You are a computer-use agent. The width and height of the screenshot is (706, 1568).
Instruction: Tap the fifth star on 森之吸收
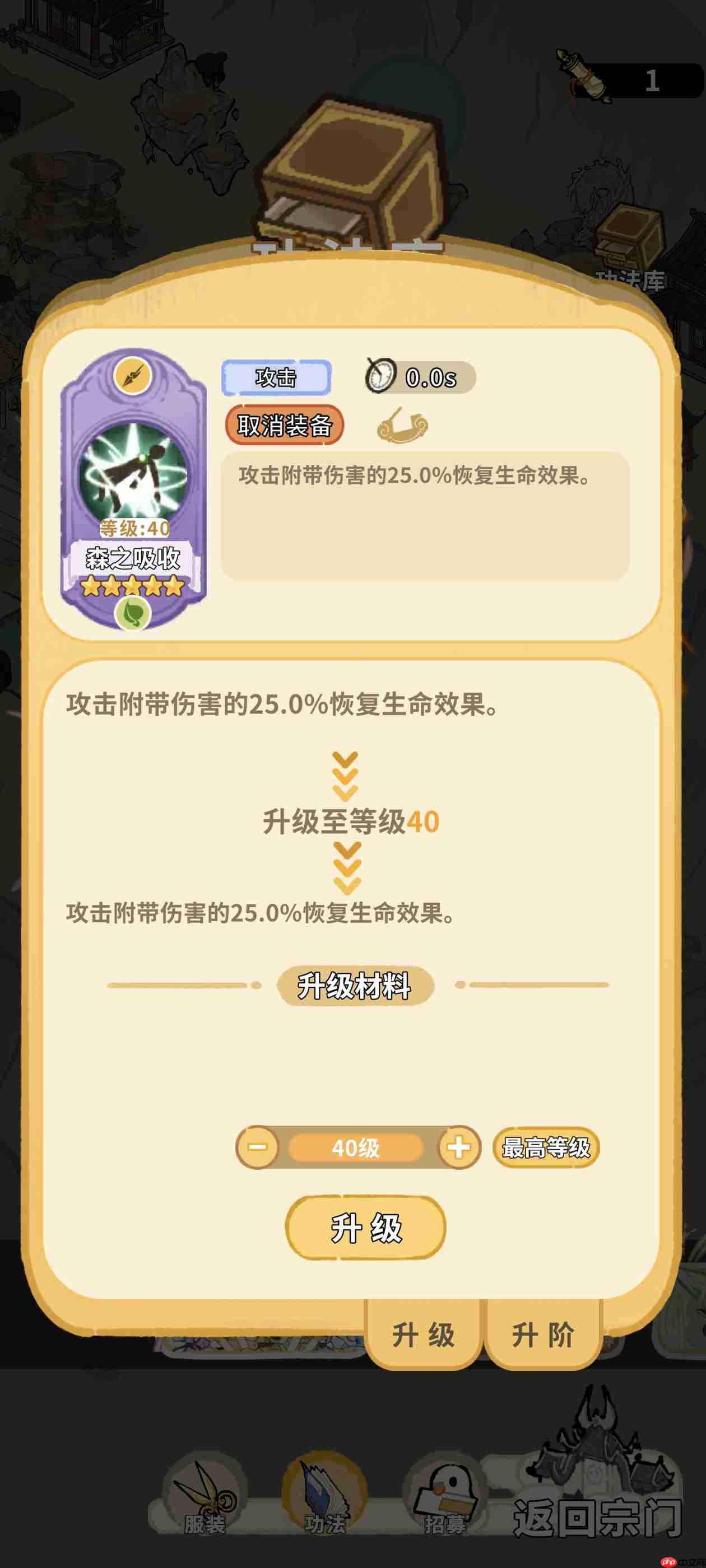(x=174, y=585)
